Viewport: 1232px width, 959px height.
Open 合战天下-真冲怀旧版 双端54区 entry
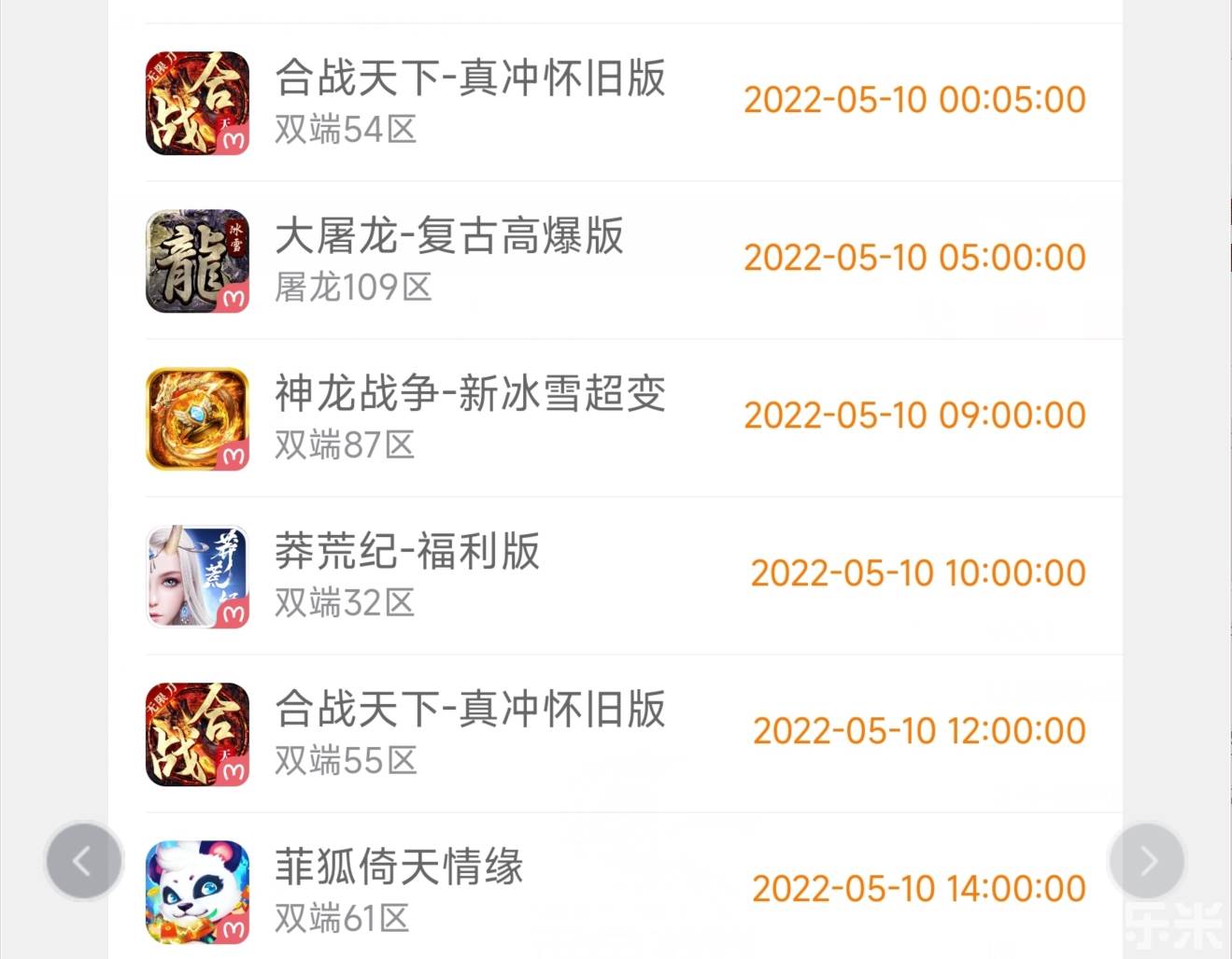tap(470, 102)
